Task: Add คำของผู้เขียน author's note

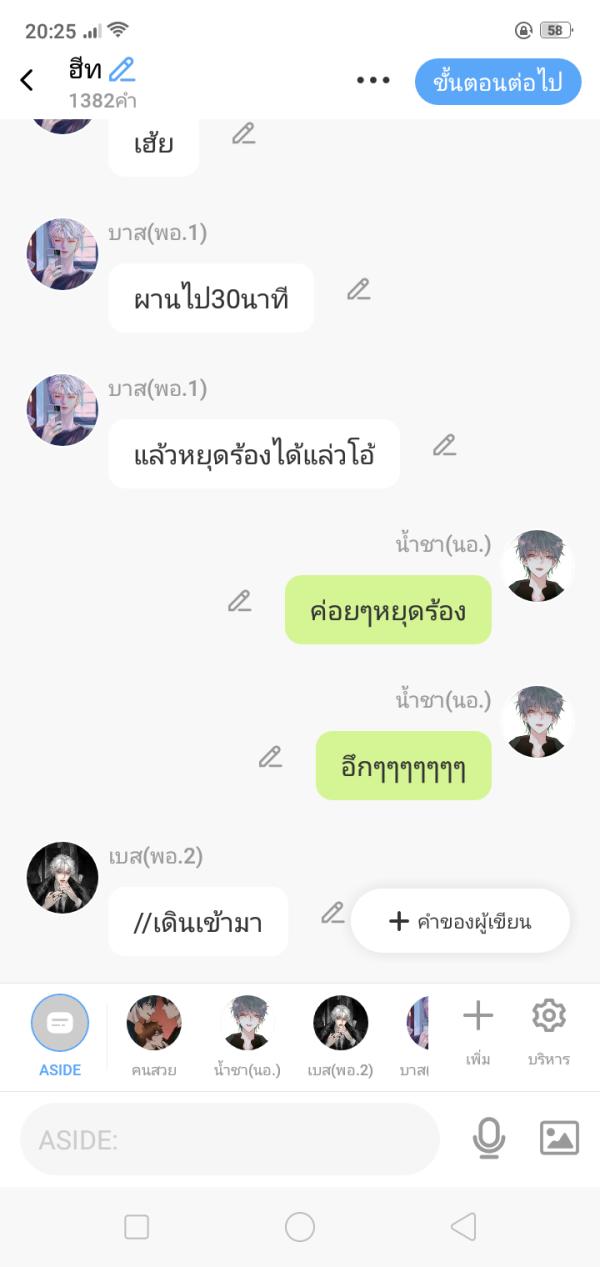Action: [460, 921]
